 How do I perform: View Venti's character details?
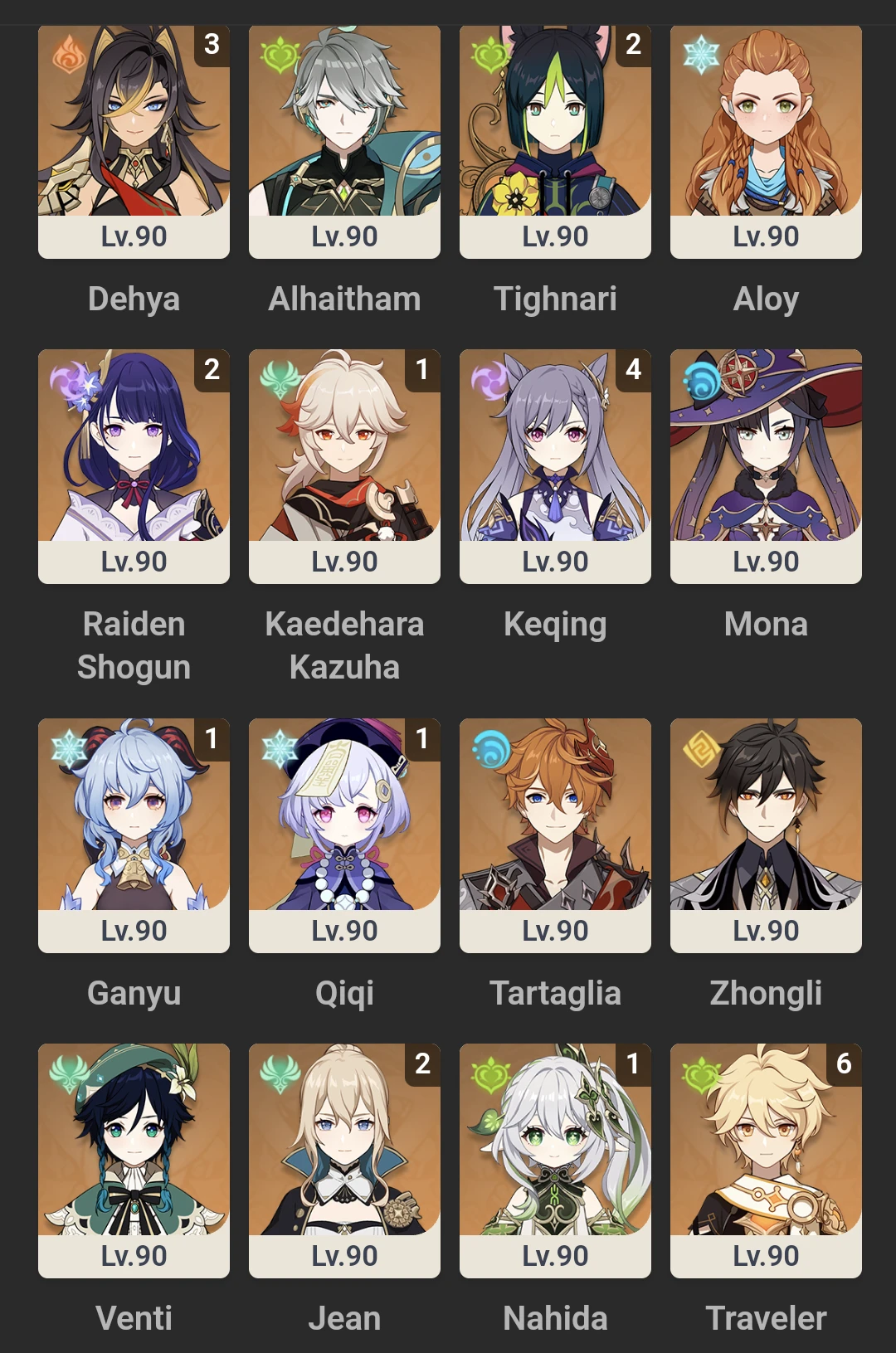[134, 1160]
